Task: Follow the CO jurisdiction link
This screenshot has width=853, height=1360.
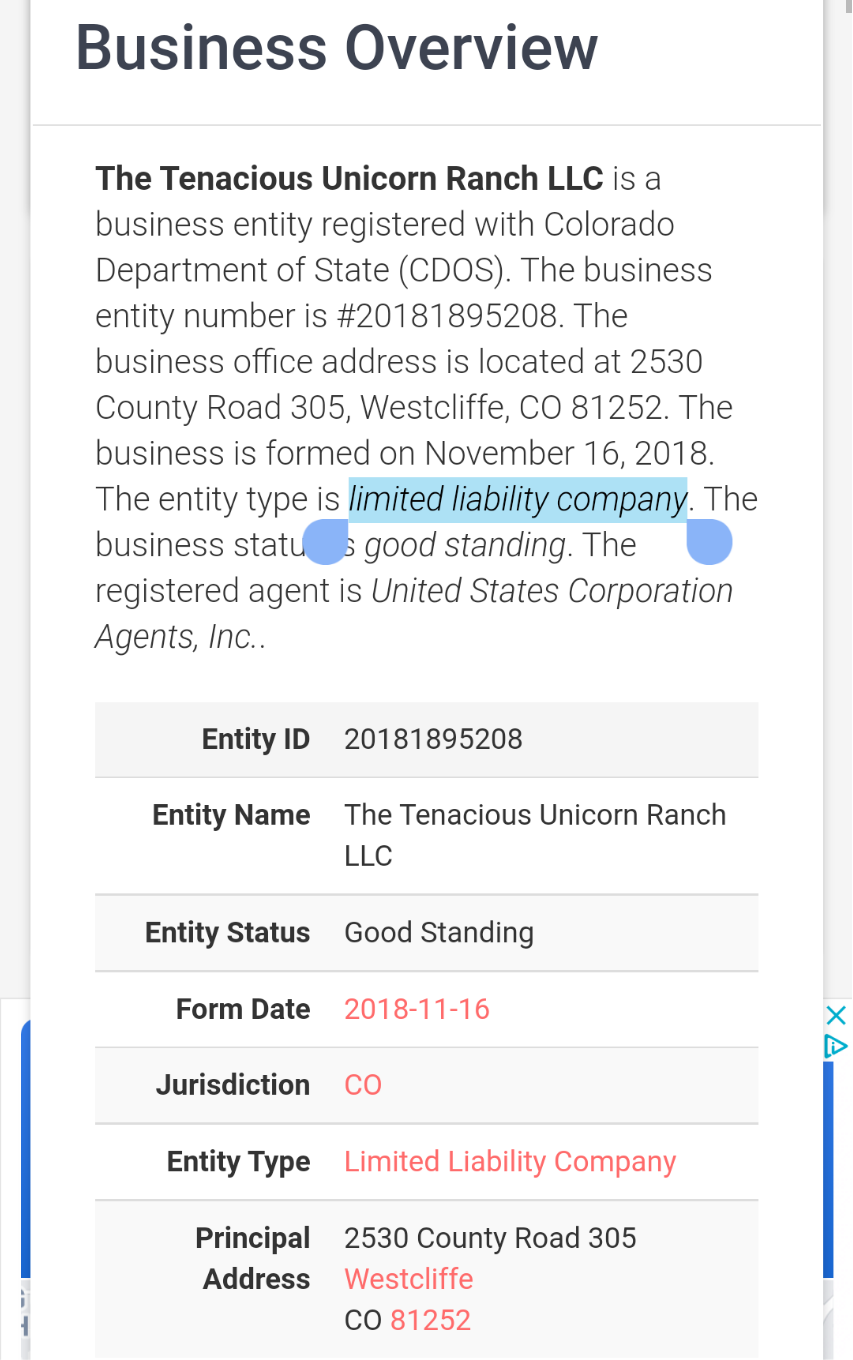Action: pyautogui.click(x=363, y=1085)
